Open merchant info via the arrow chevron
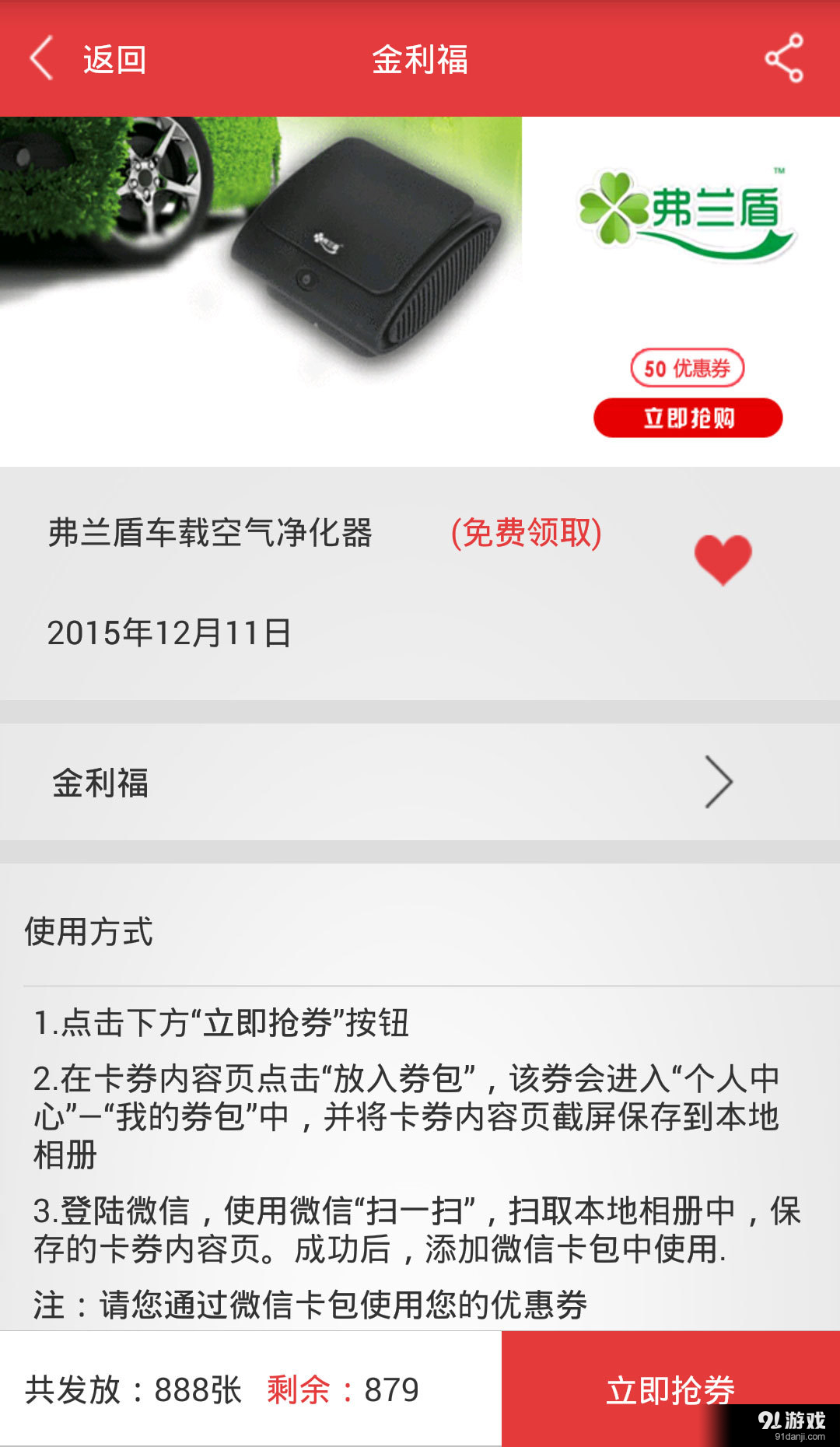Screen dimensions: 840x1447 (x=721, y=780)
